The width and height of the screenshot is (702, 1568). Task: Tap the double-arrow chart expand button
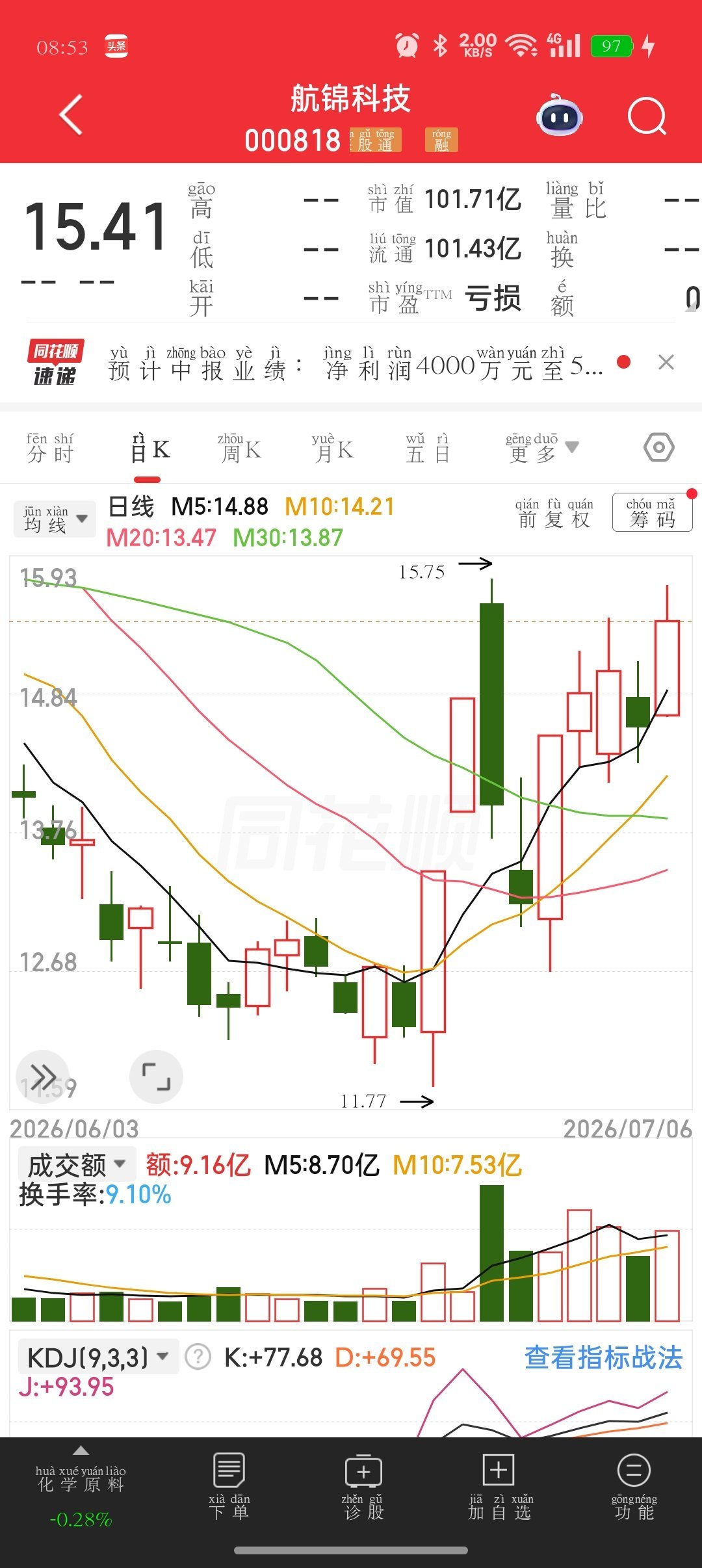point(43,1076)
